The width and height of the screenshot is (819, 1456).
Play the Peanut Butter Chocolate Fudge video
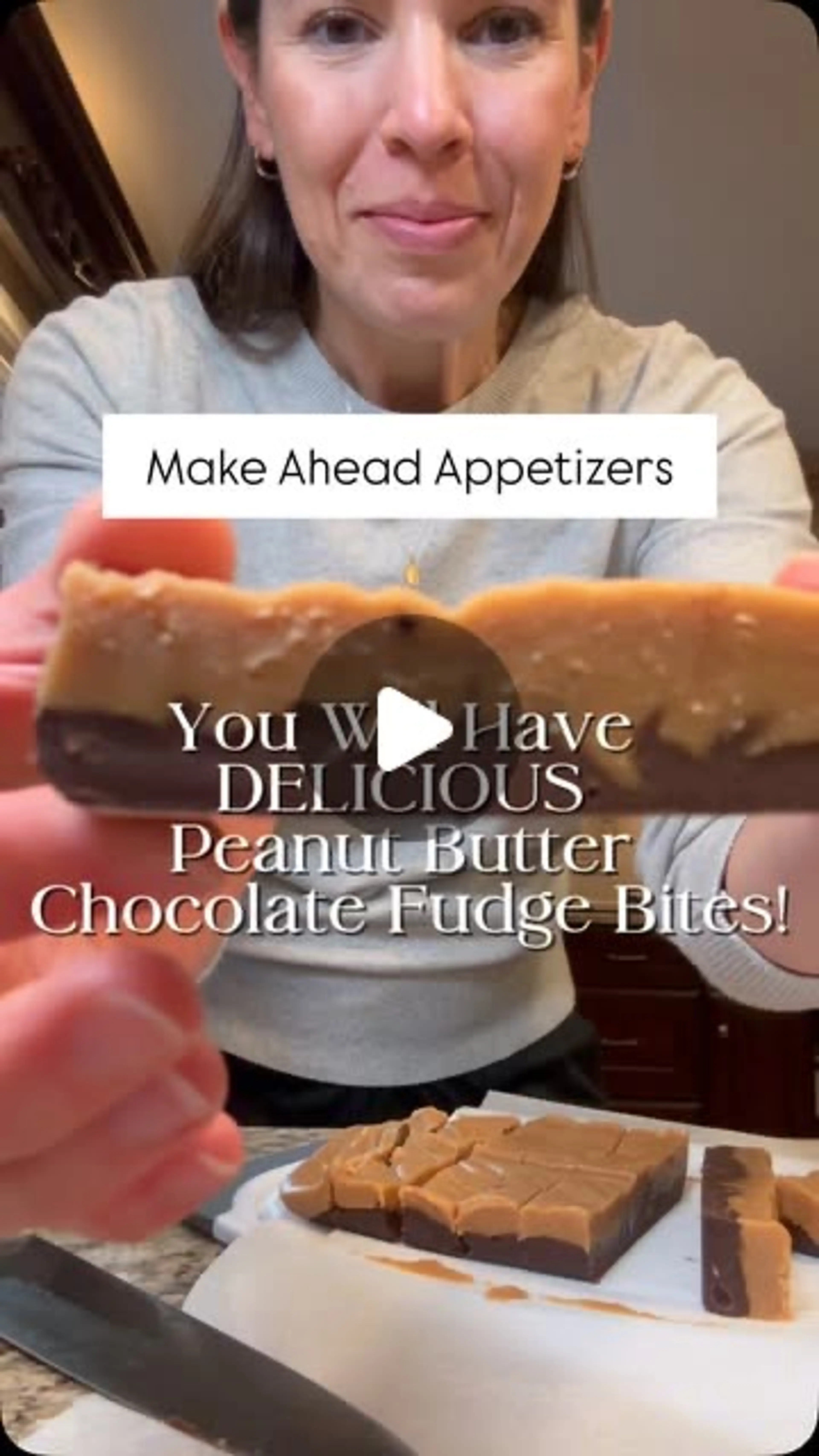pos(411,729)
